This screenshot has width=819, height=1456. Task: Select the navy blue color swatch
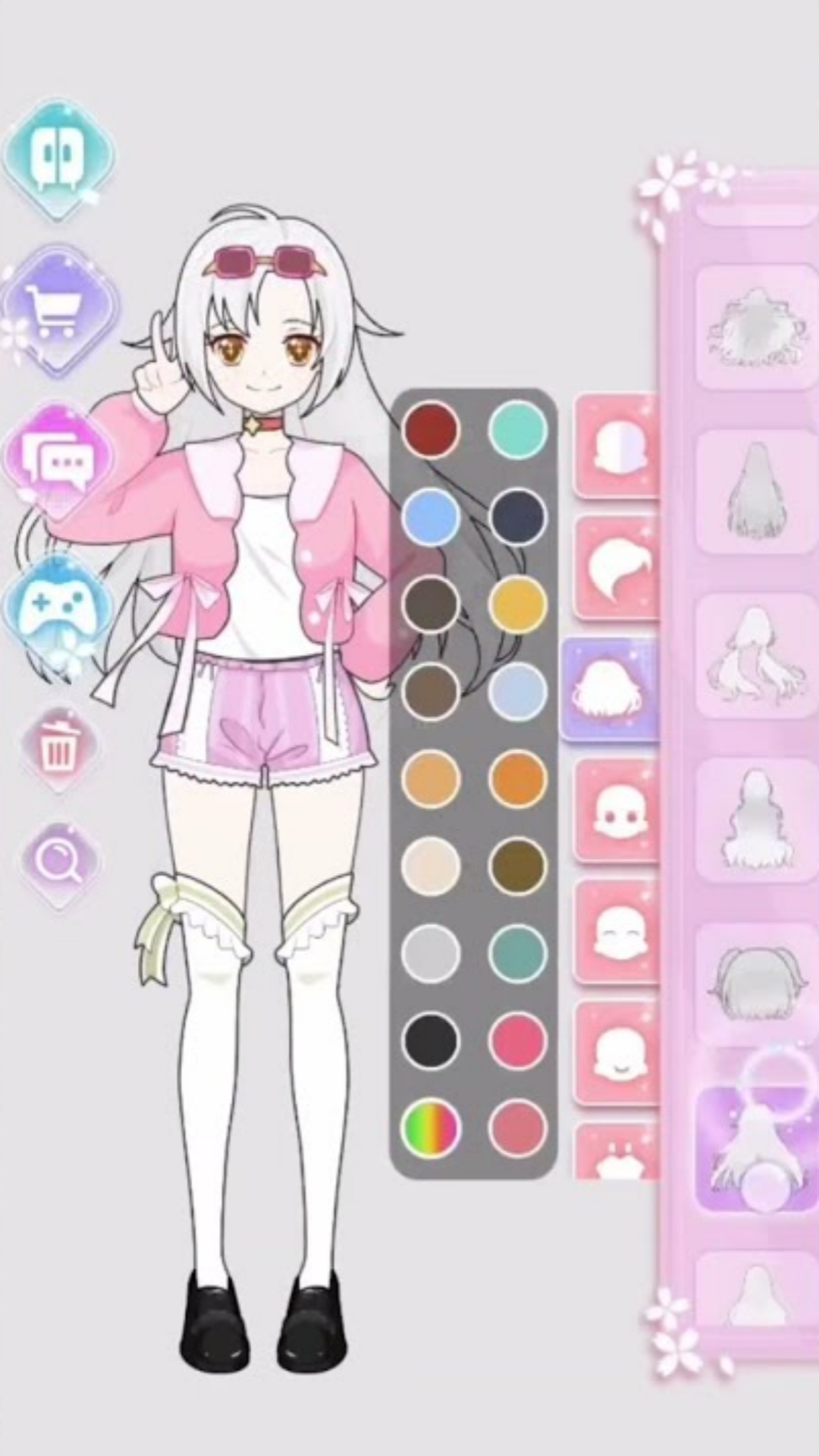tap(518, 517)
